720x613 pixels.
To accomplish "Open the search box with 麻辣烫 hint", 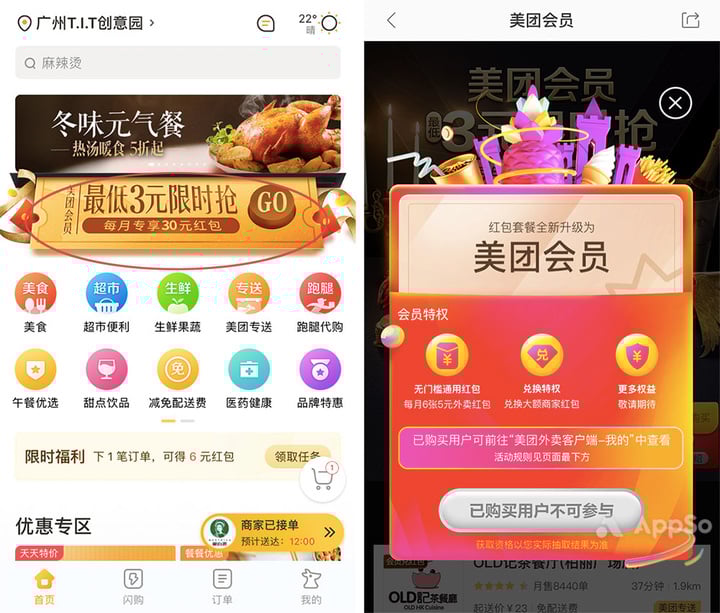I will tap(177, 62).
